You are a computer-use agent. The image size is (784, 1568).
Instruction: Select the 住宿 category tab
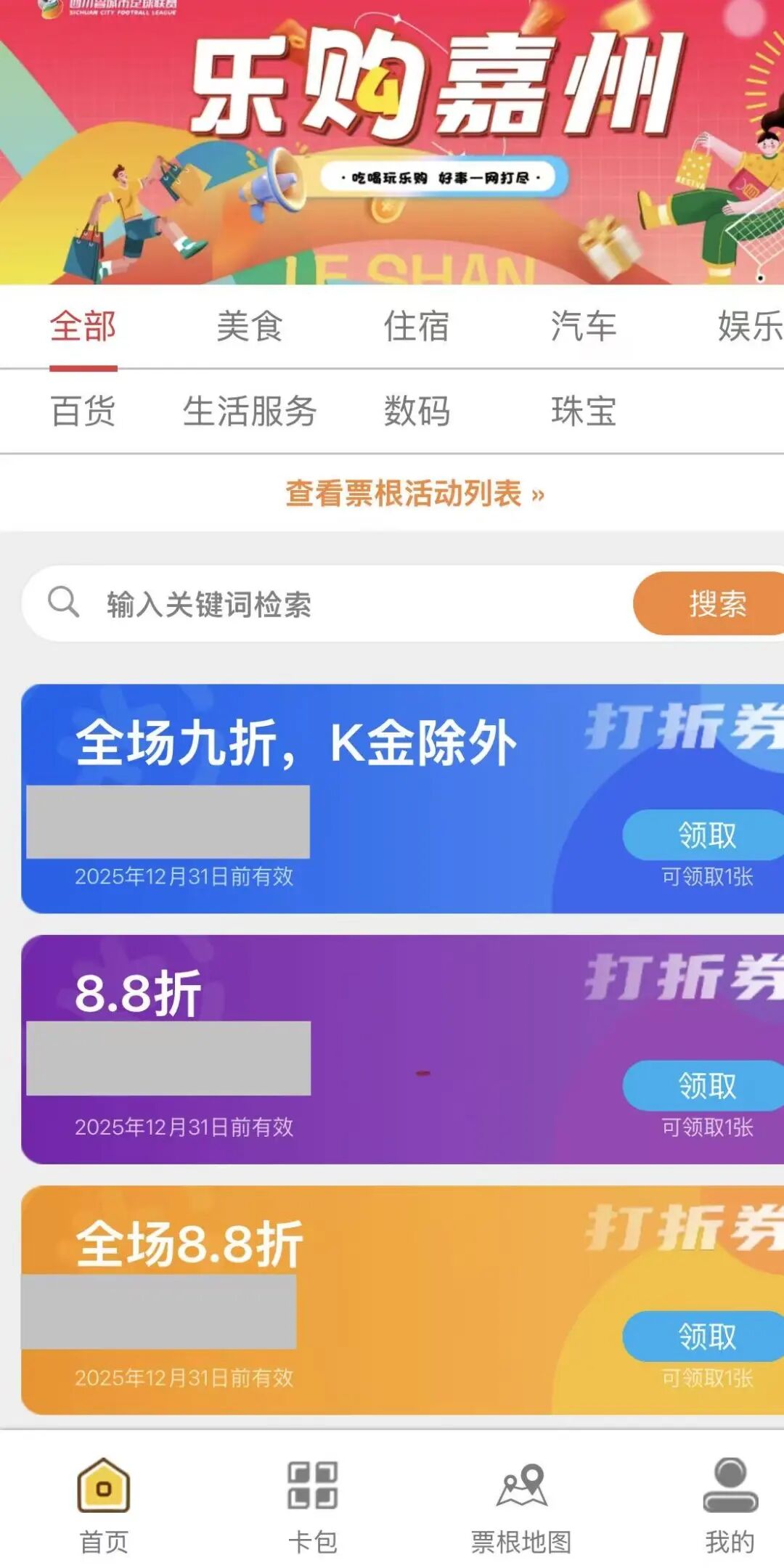(417, 327)
